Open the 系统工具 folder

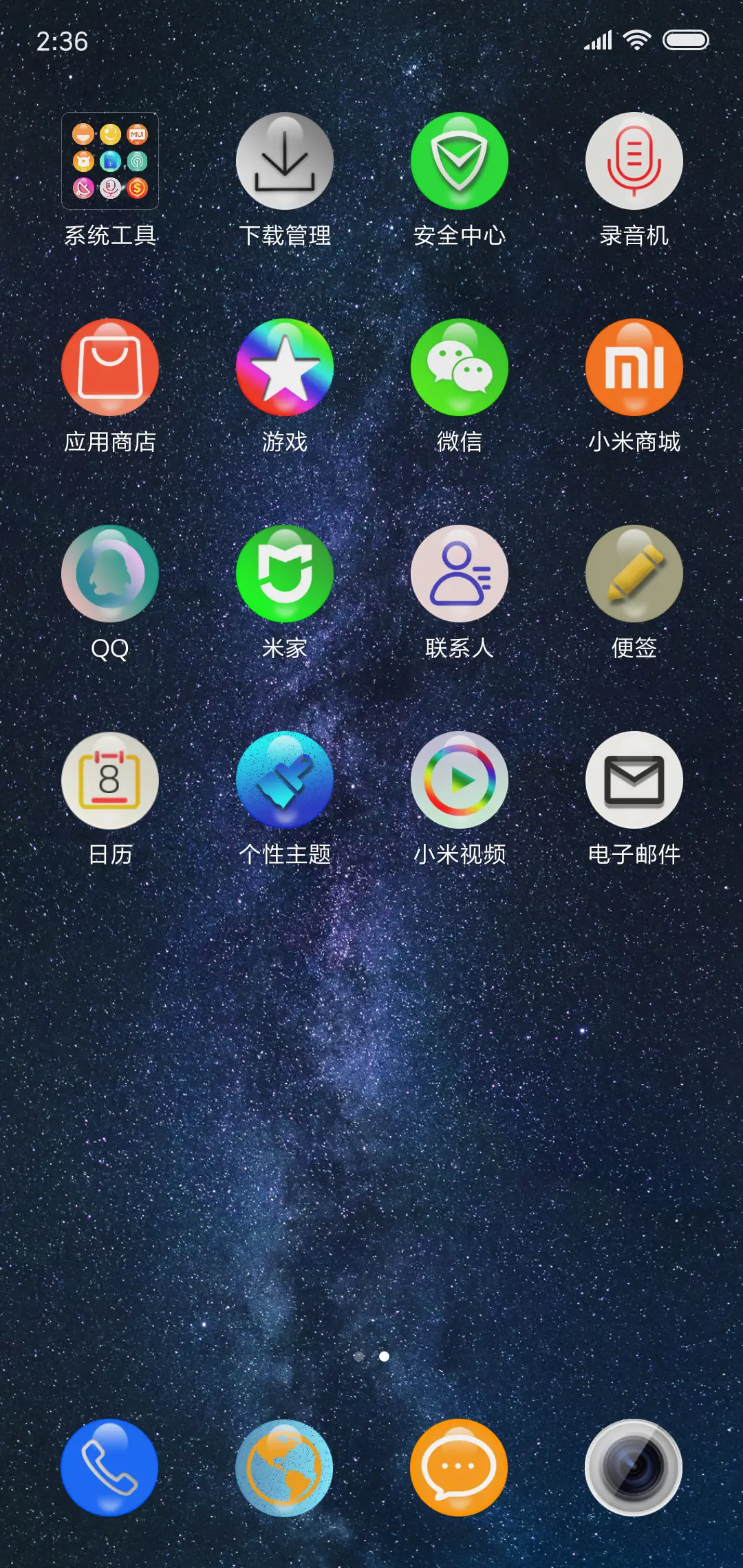(109, 160)
